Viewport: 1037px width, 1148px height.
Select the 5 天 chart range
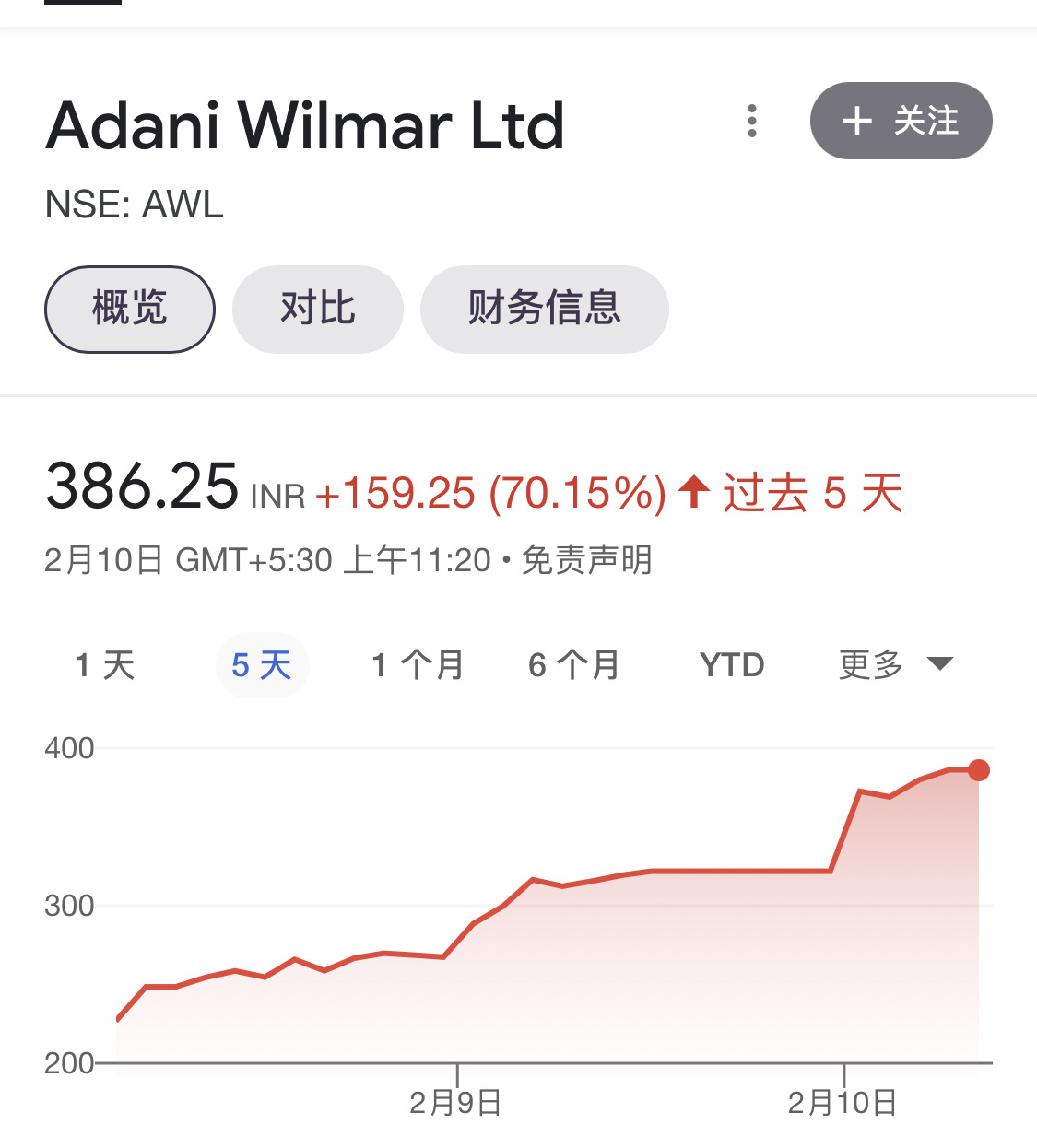pyautogui.click(x=262, y=664)
